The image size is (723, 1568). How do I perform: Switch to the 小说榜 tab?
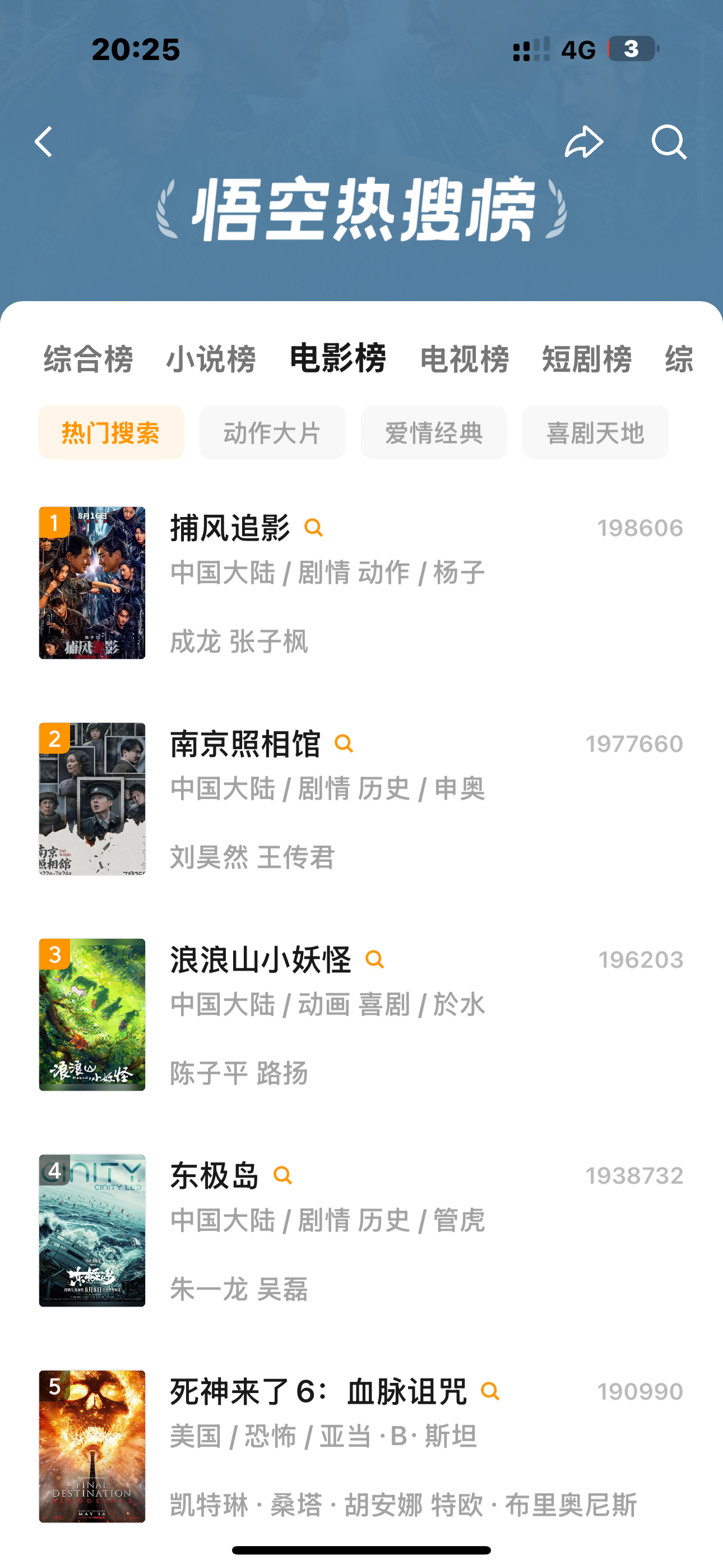point(211,358)
